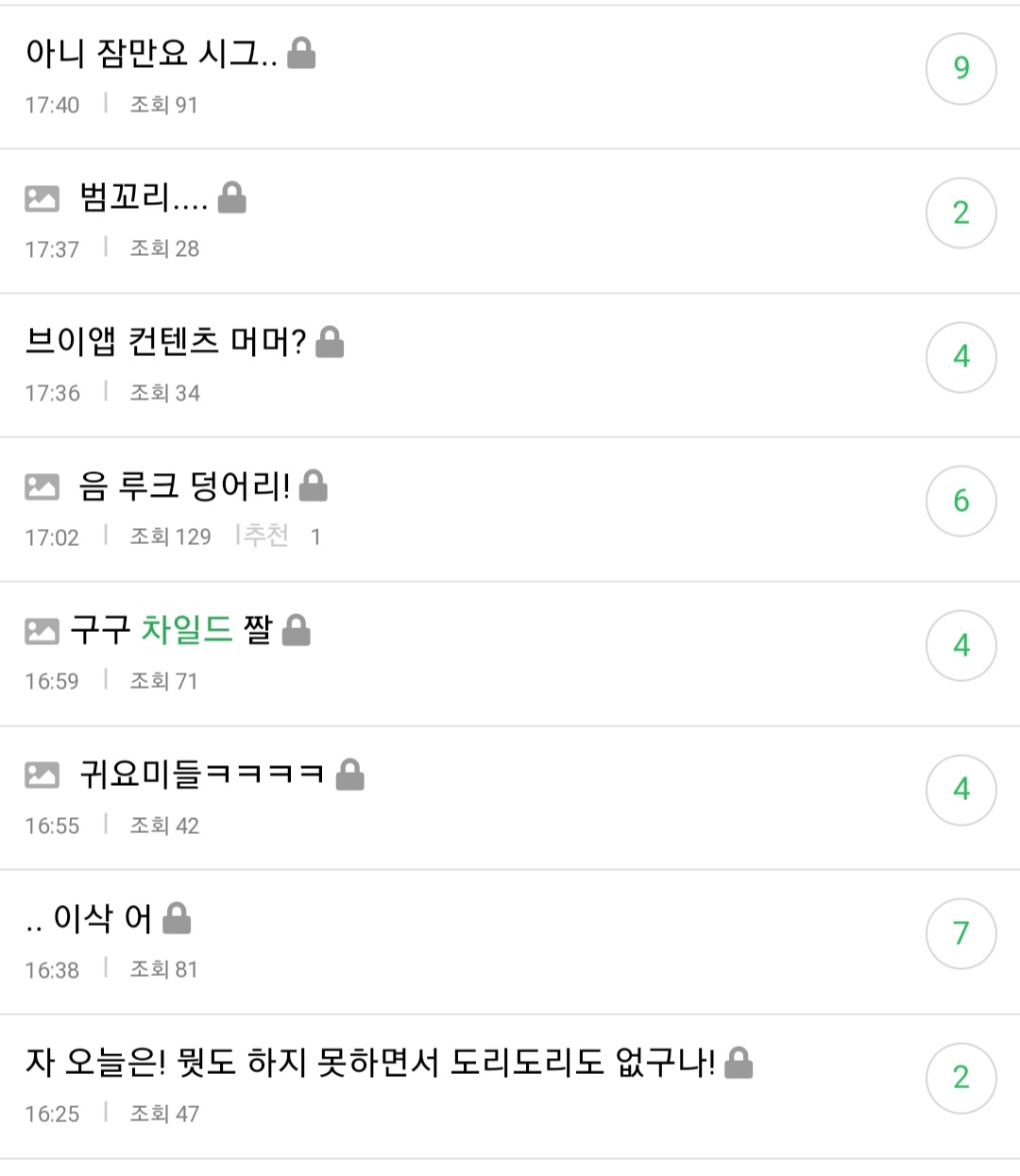Click the comment badge showing 9
This screenshot has width=1020, height=1176.
(961, 67)
